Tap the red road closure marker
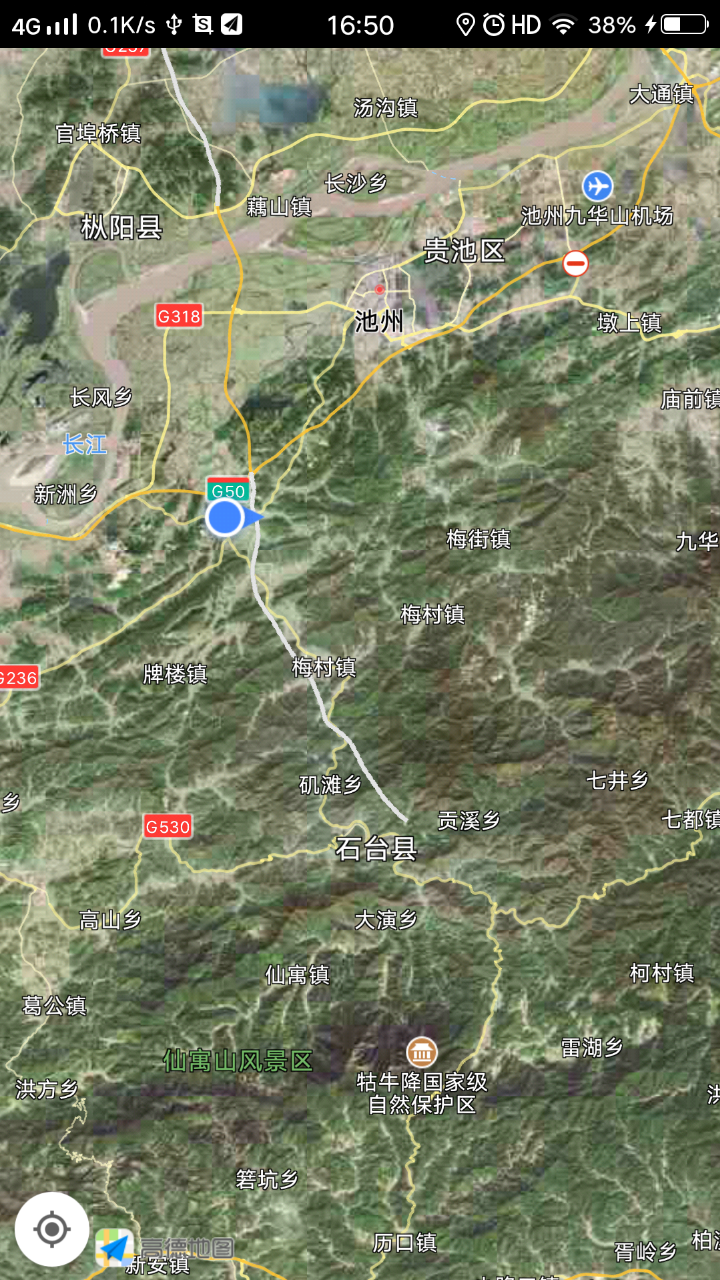720x1280 pixels. pos(575,264)
